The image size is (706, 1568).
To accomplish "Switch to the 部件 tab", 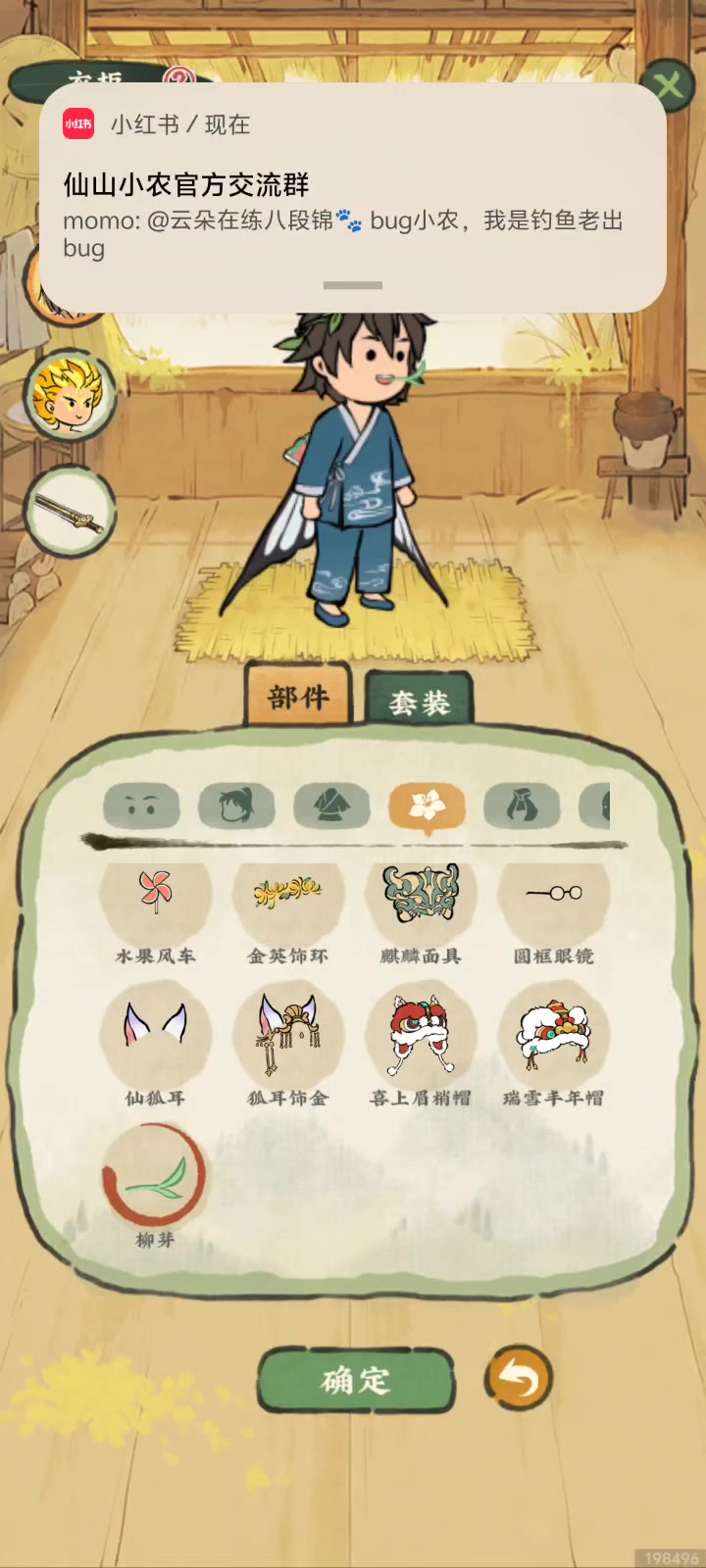I will click(x=298, y=695).
